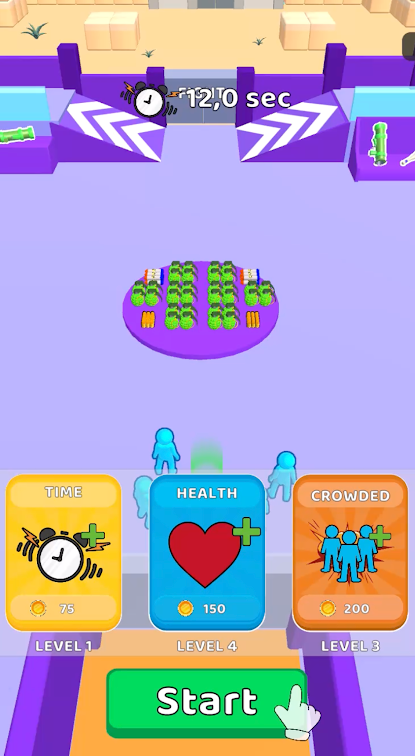Buy the Time upgrade for 75 coins

[63, 553]
